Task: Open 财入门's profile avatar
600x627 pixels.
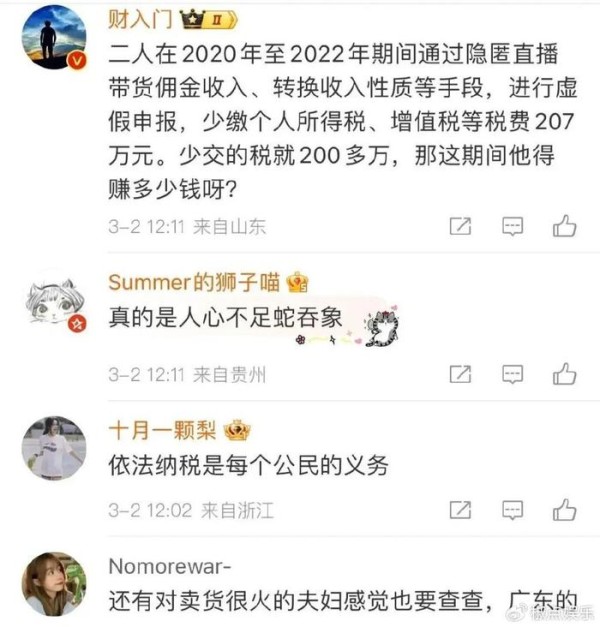Action: click(54, 38)
